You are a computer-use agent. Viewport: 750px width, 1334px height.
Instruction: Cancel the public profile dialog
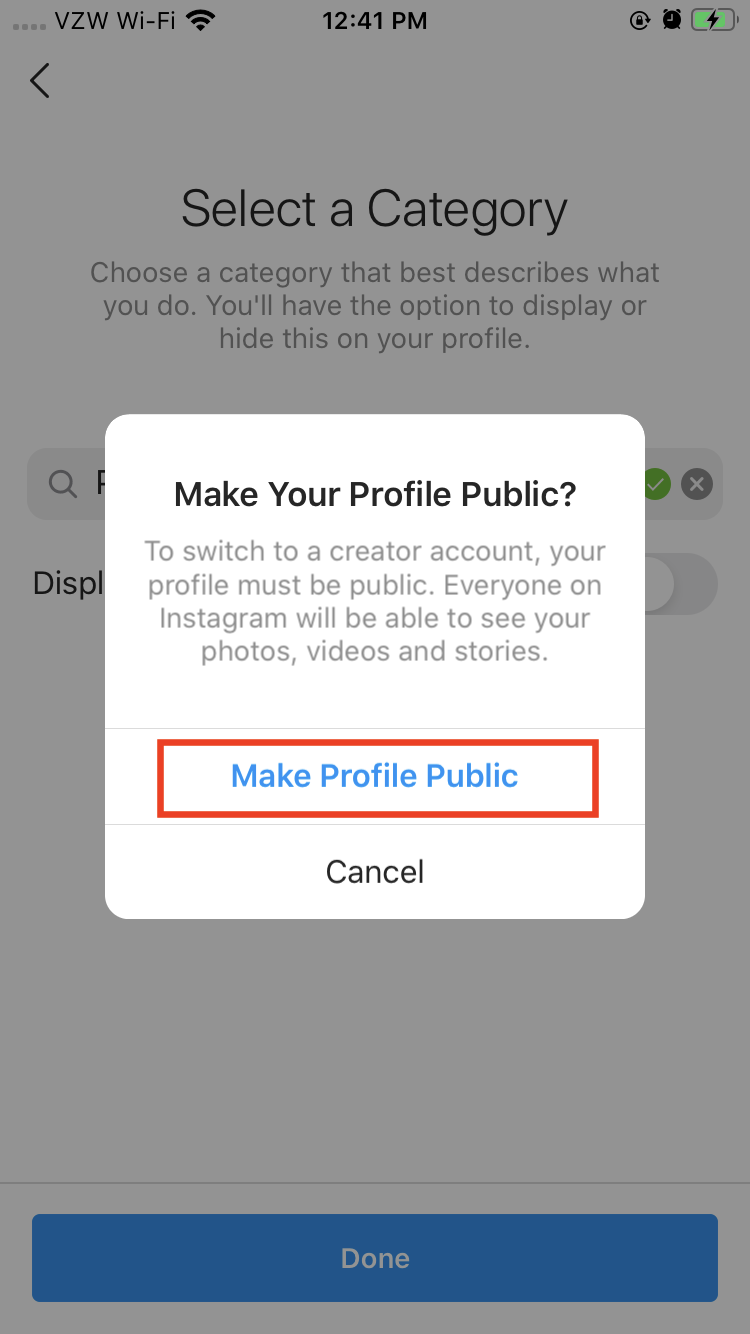pos(375,872)
